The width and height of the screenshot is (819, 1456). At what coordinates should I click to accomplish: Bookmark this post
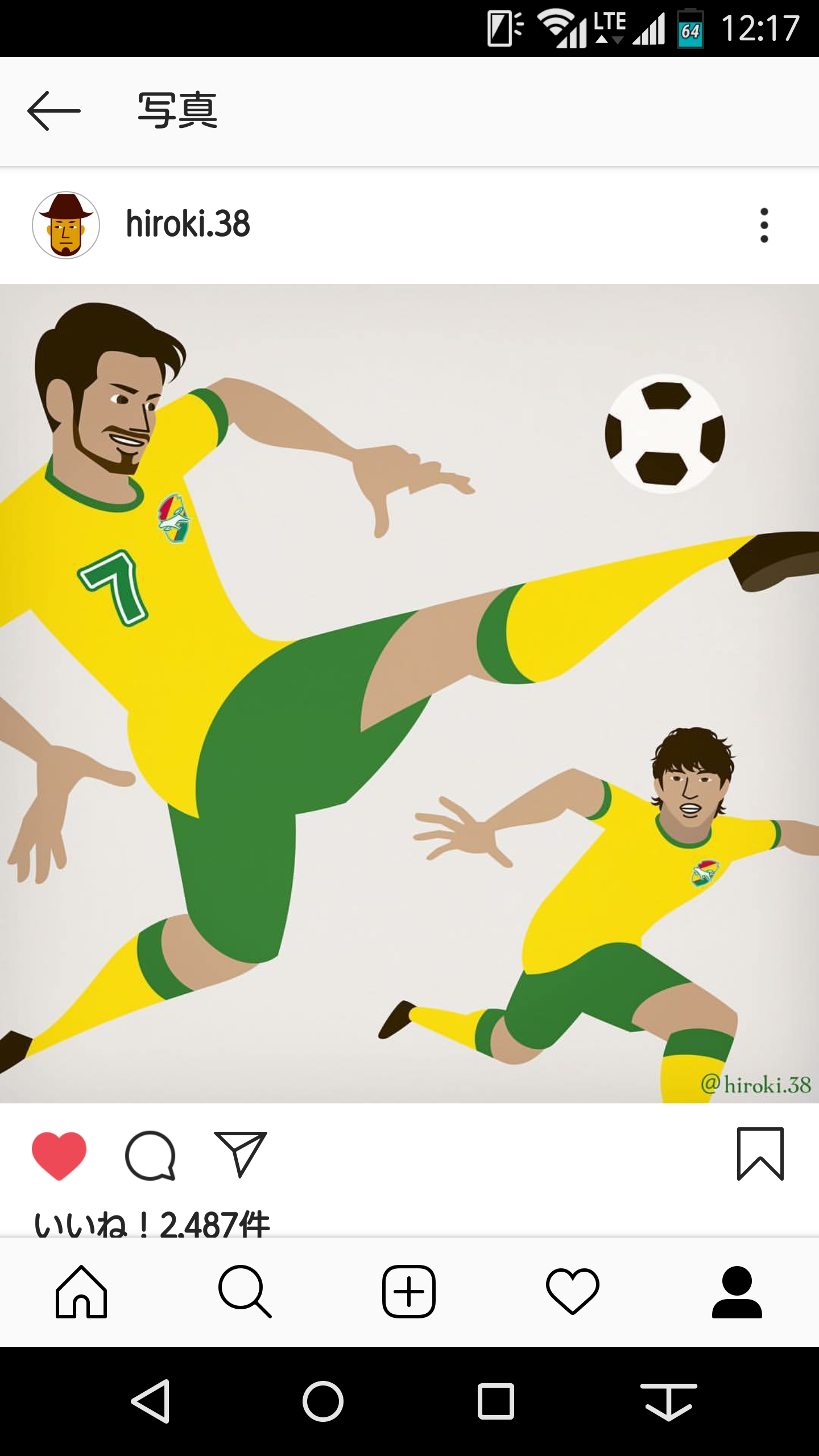coord(760,1155)
